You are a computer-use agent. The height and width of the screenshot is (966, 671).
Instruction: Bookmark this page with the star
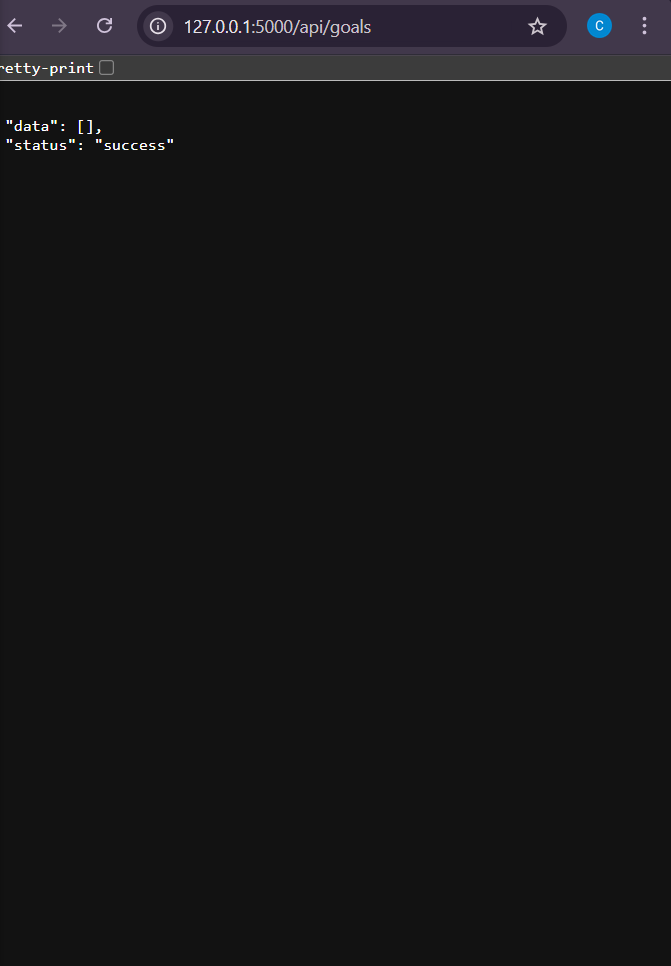[537, 27]
